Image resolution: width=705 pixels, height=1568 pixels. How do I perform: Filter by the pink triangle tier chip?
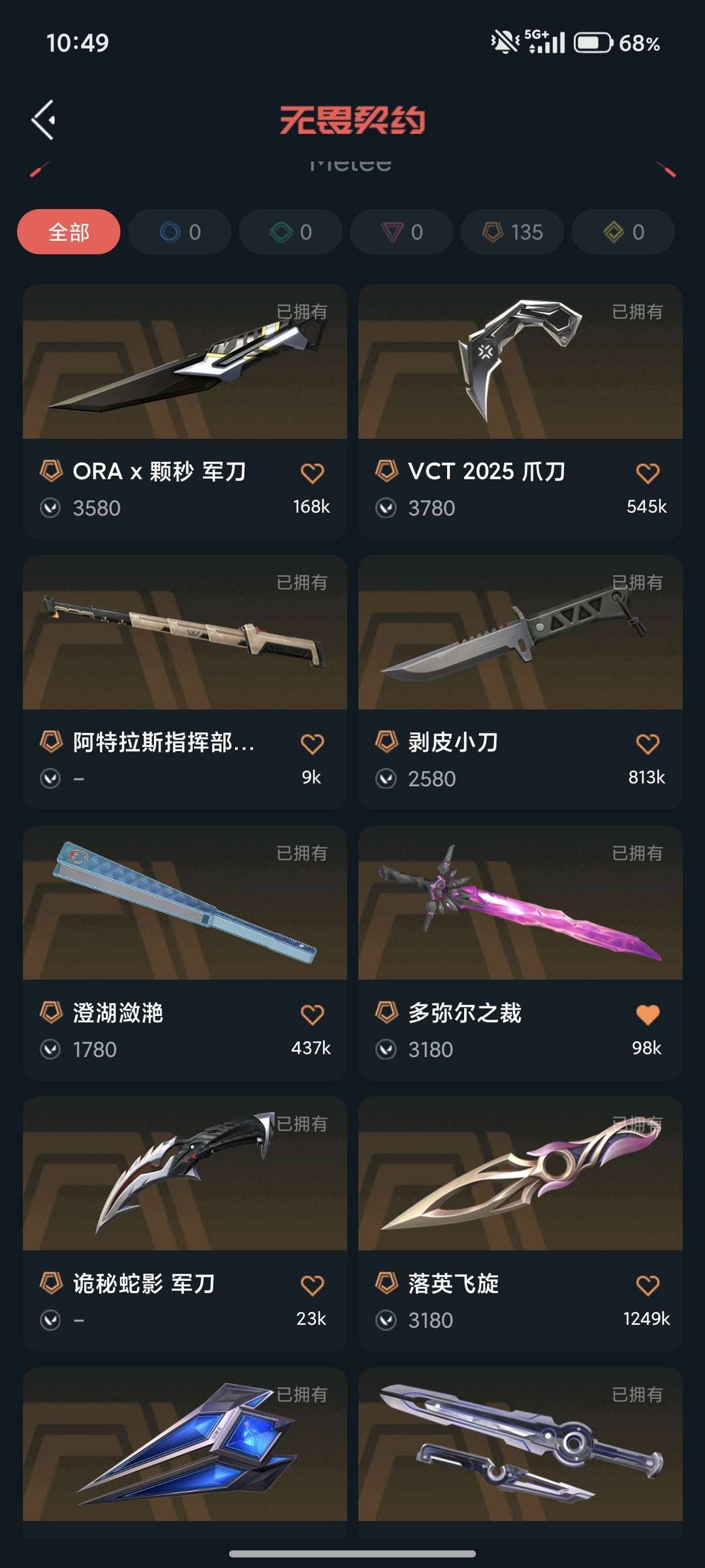click(x=401, y=232)
